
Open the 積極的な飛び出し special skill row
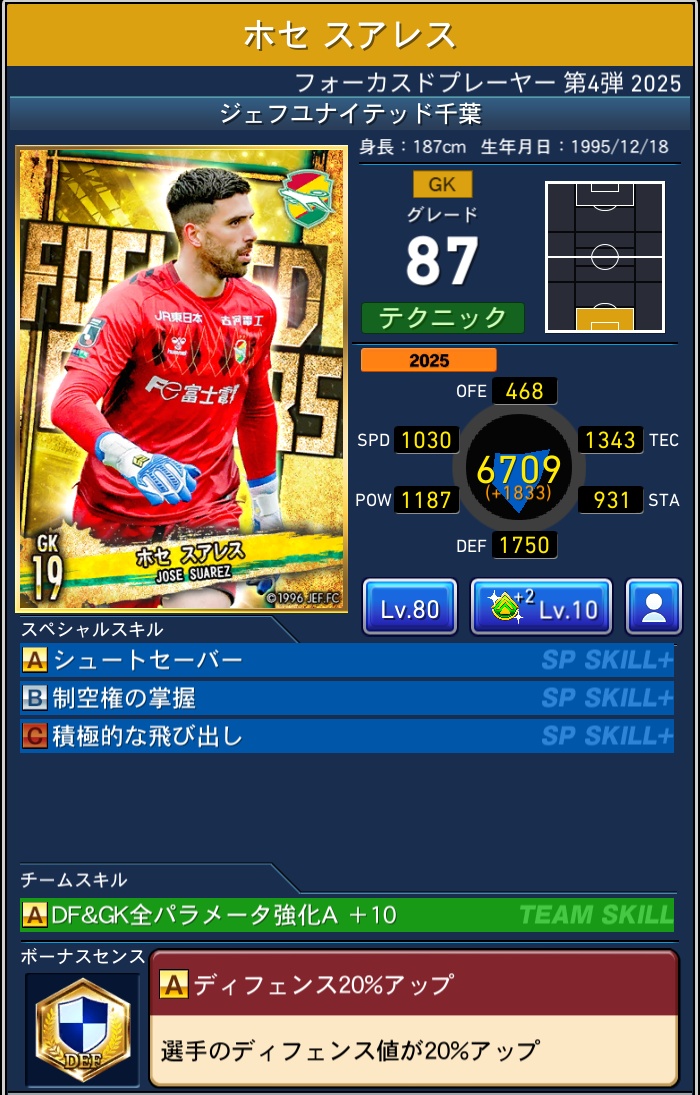coord(346,736)
